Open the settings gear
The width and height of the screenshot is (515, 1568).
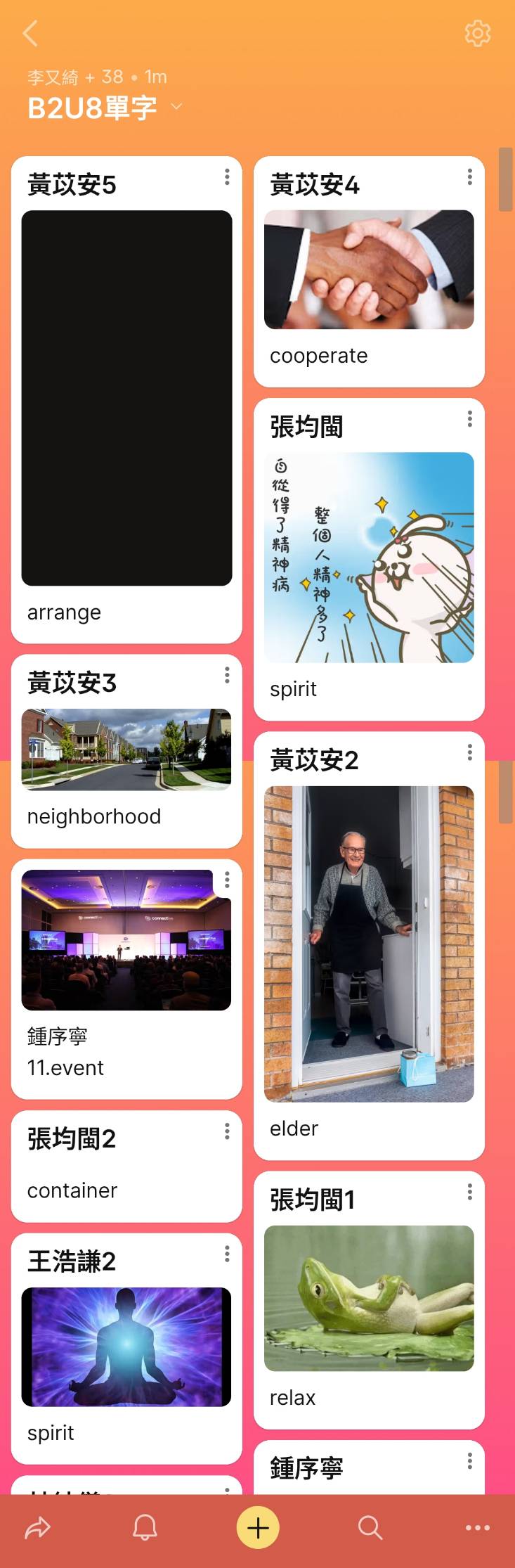[x=477, y=33]
